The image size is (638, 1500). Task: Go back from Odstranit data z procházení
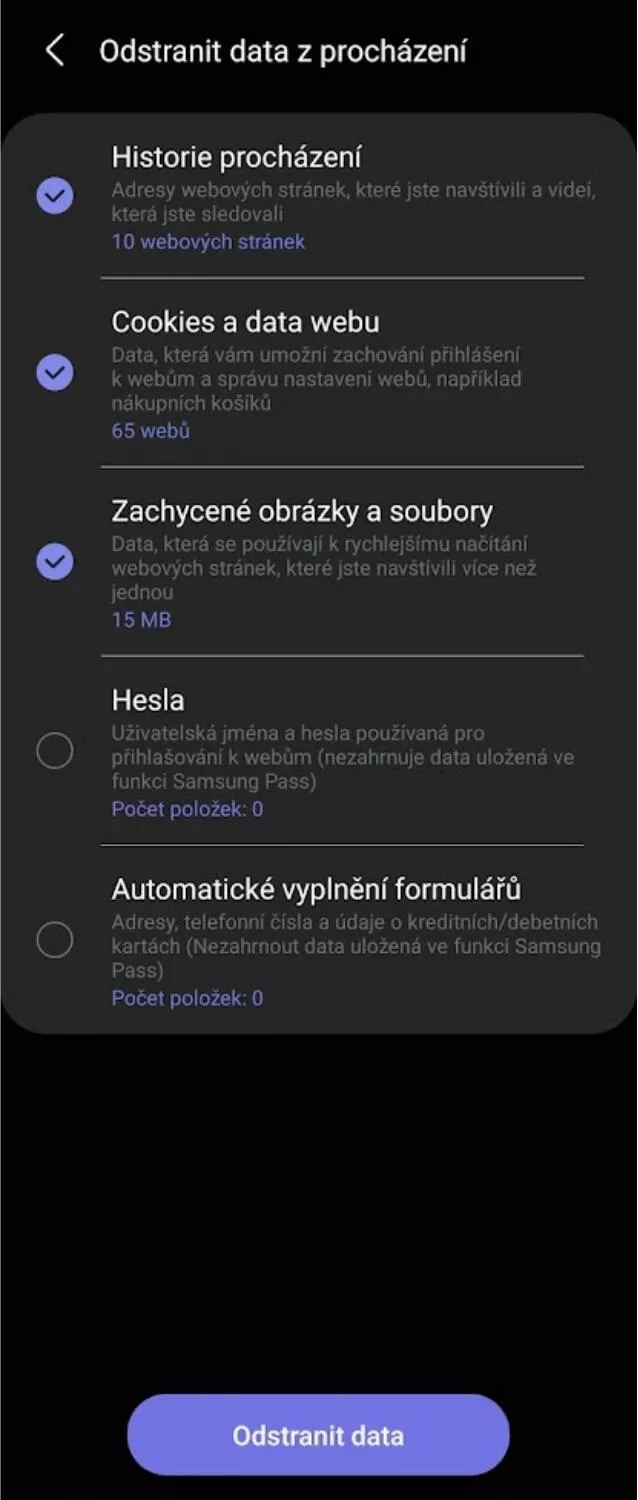click(55, 51)
